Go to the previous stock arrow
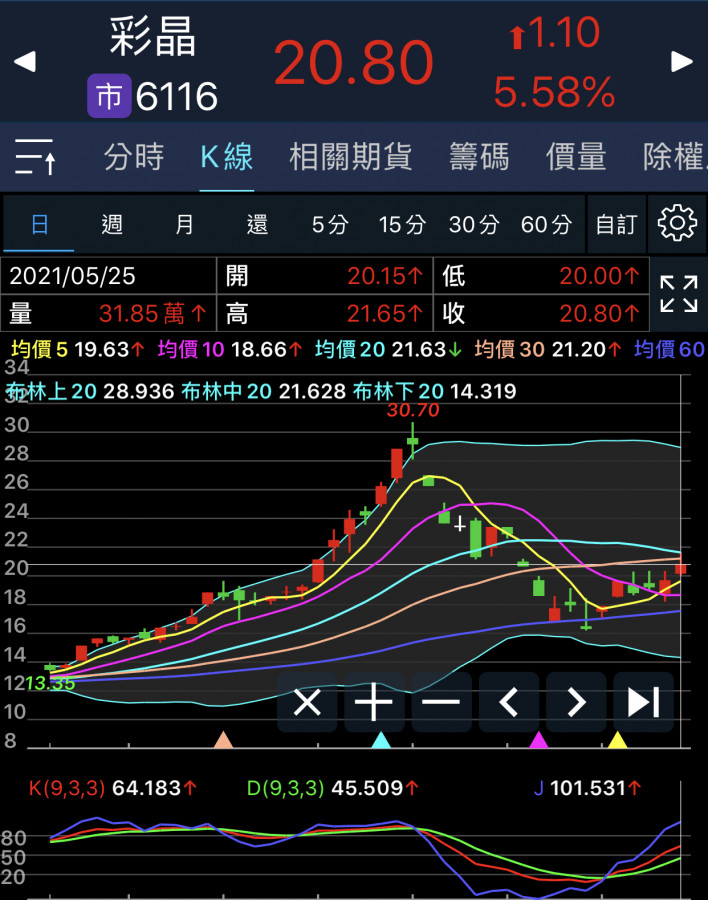Viewport: 708px width, 900px height. click(25, 62)
